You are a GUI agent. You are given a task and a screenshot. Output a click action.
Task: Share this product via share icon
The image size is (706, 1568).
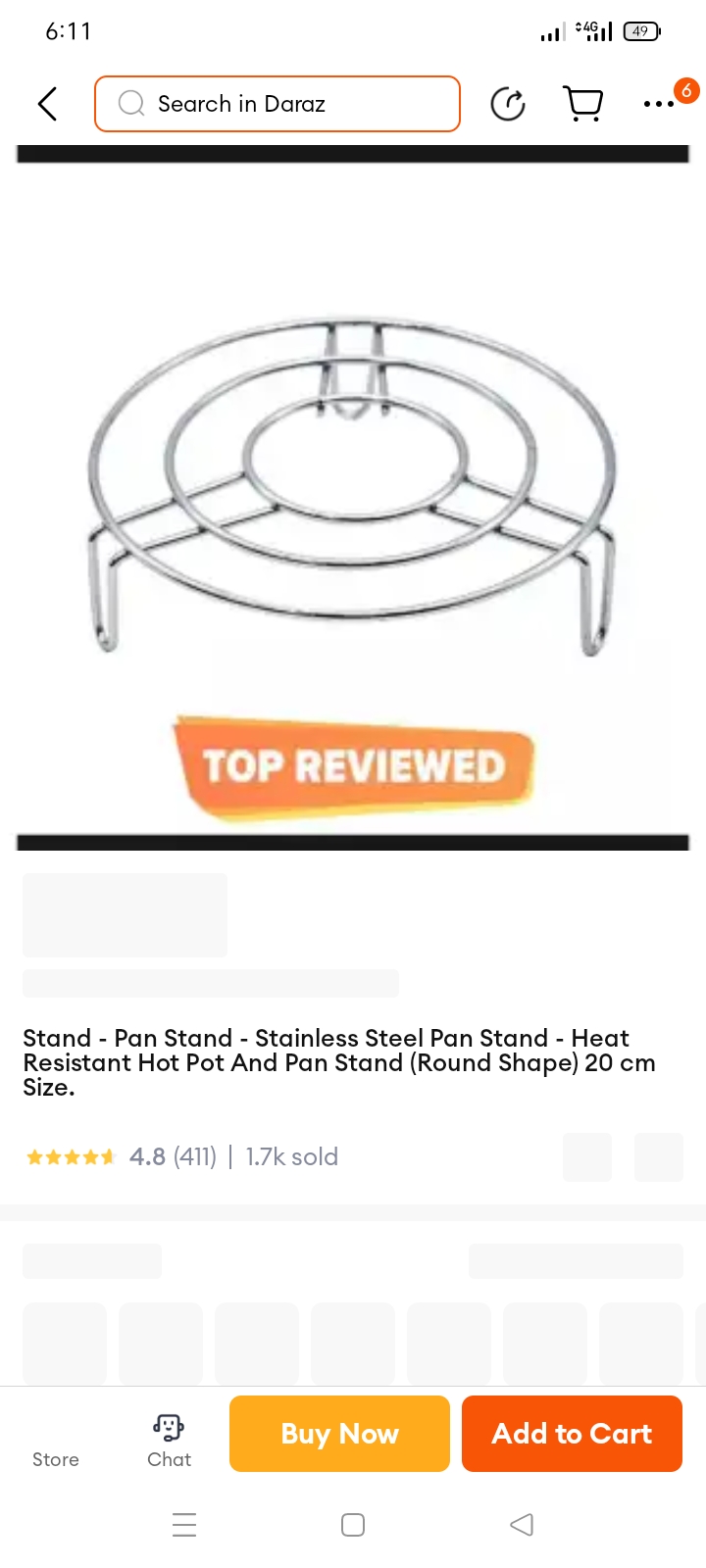pyautogui.click(x=507, y=104)
